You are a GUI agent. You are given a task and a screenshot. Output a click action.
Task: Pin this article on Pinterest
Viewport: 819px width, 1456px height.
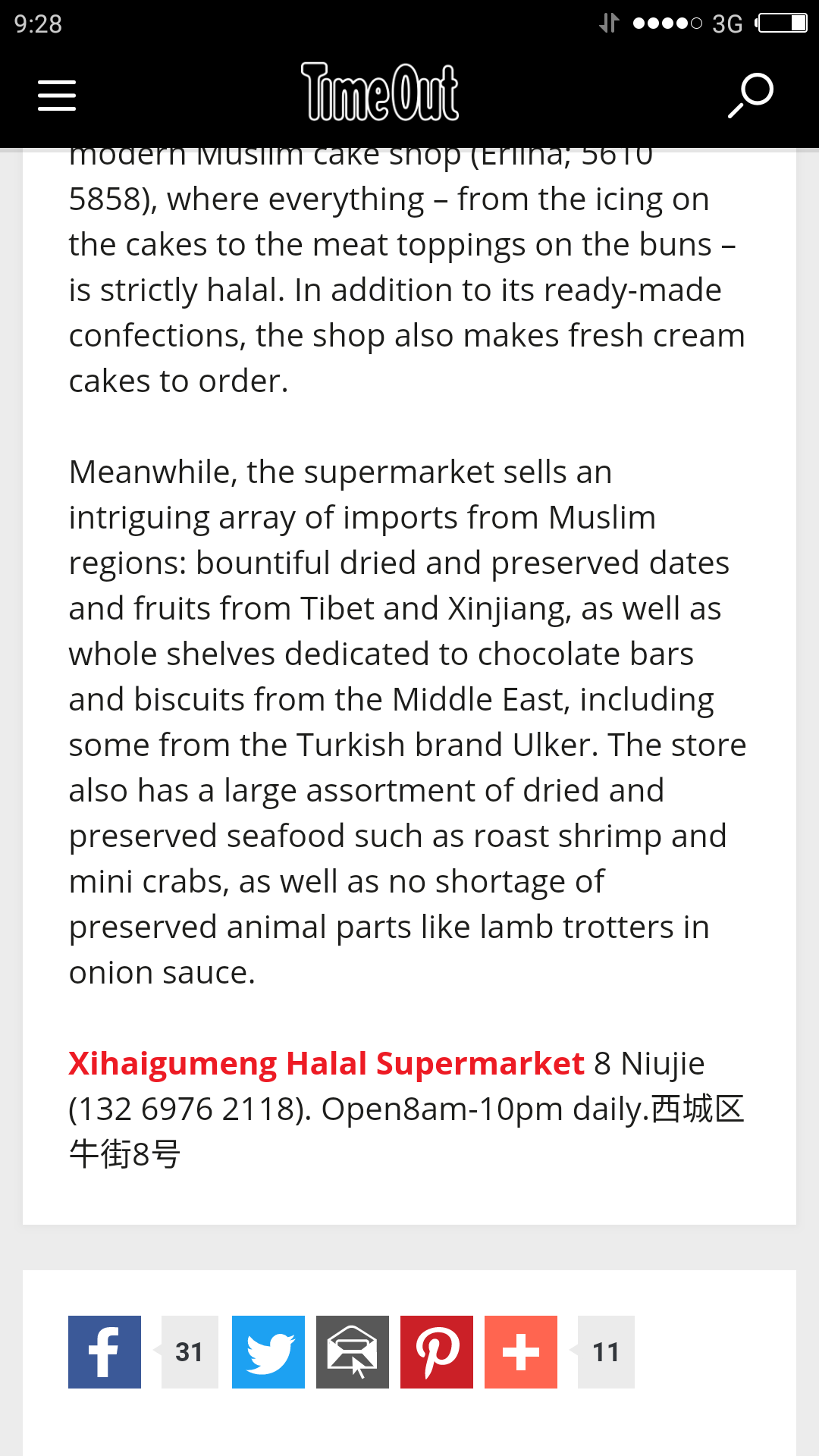[x=437, y=1352]
